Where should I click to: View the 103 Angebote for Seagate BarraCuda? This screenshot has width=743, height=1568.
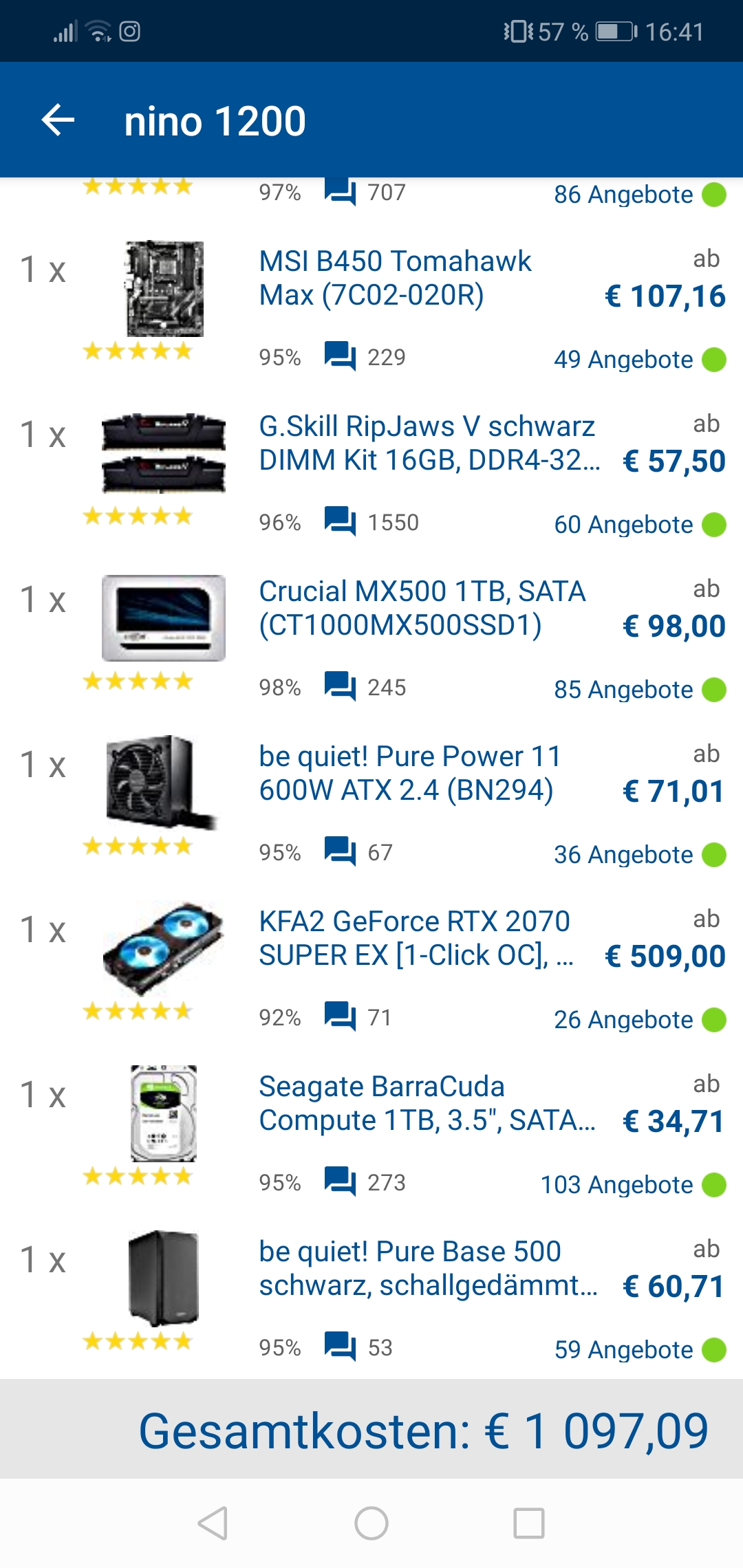coord(616,1184)
